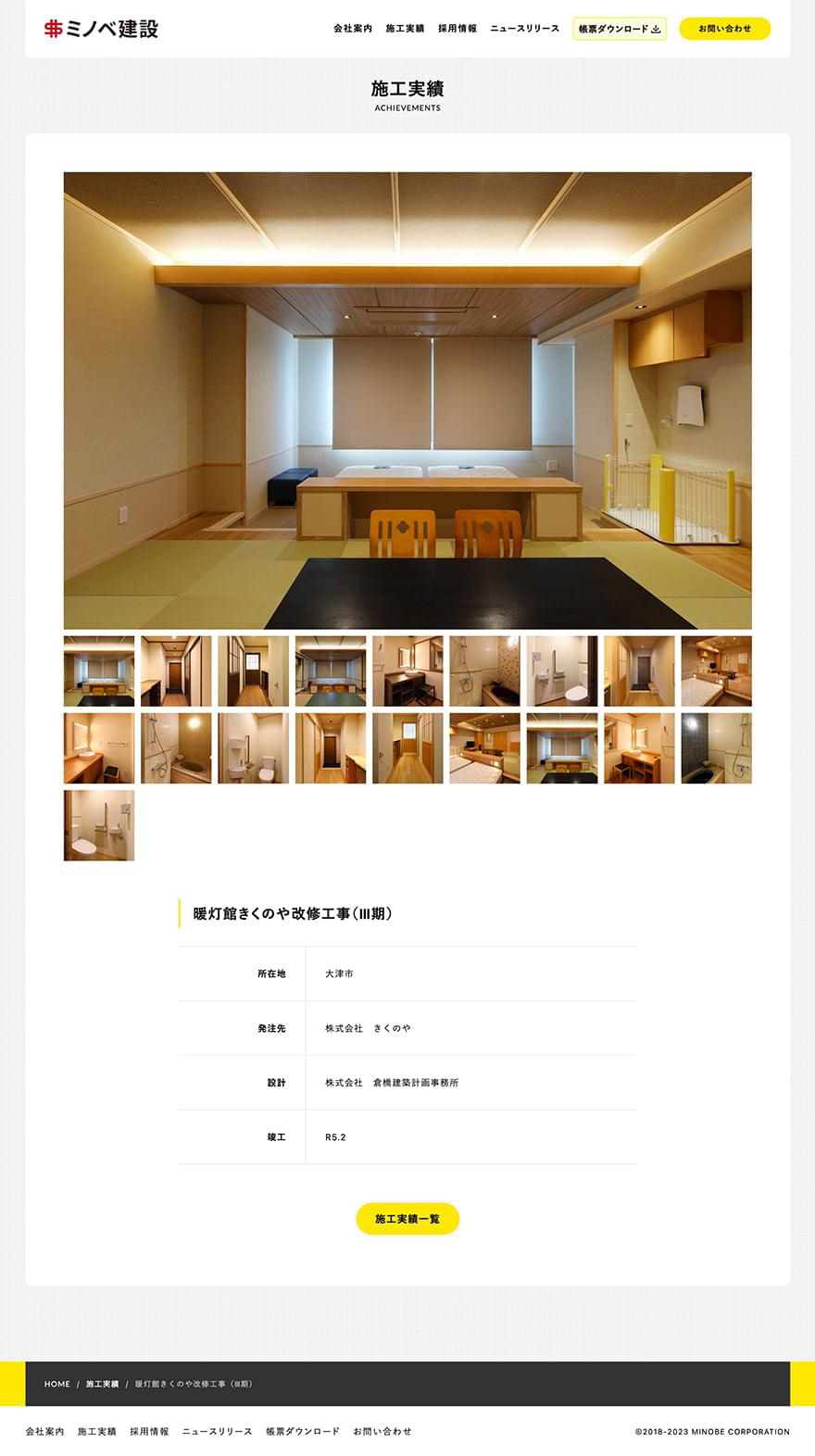
Task: Open 採用情報 in the footer
Action: (149, 1431)
